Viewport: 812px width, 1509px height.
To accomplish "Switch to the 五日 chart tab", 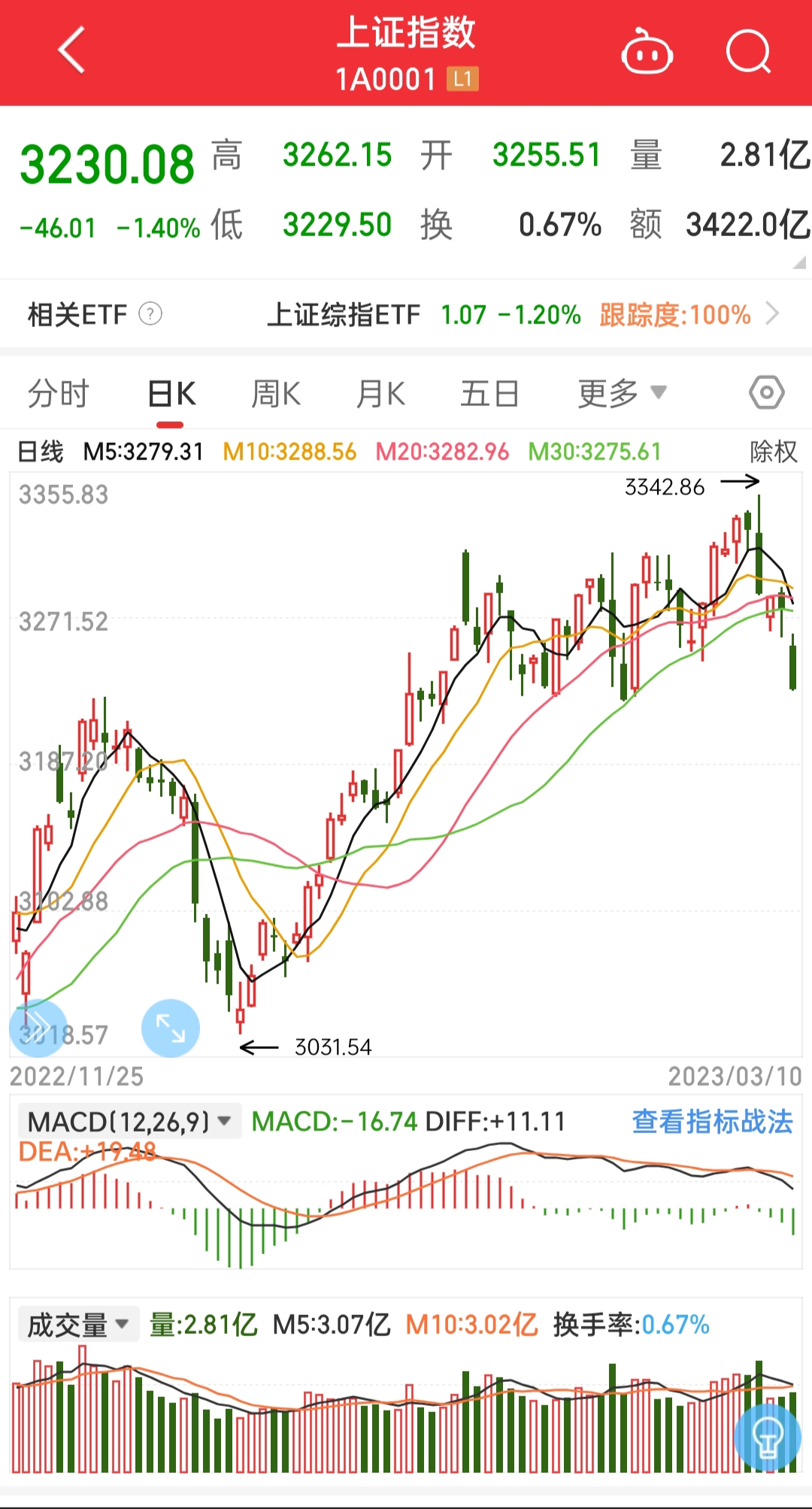I will pyautogui.click(x=489, y=393).
